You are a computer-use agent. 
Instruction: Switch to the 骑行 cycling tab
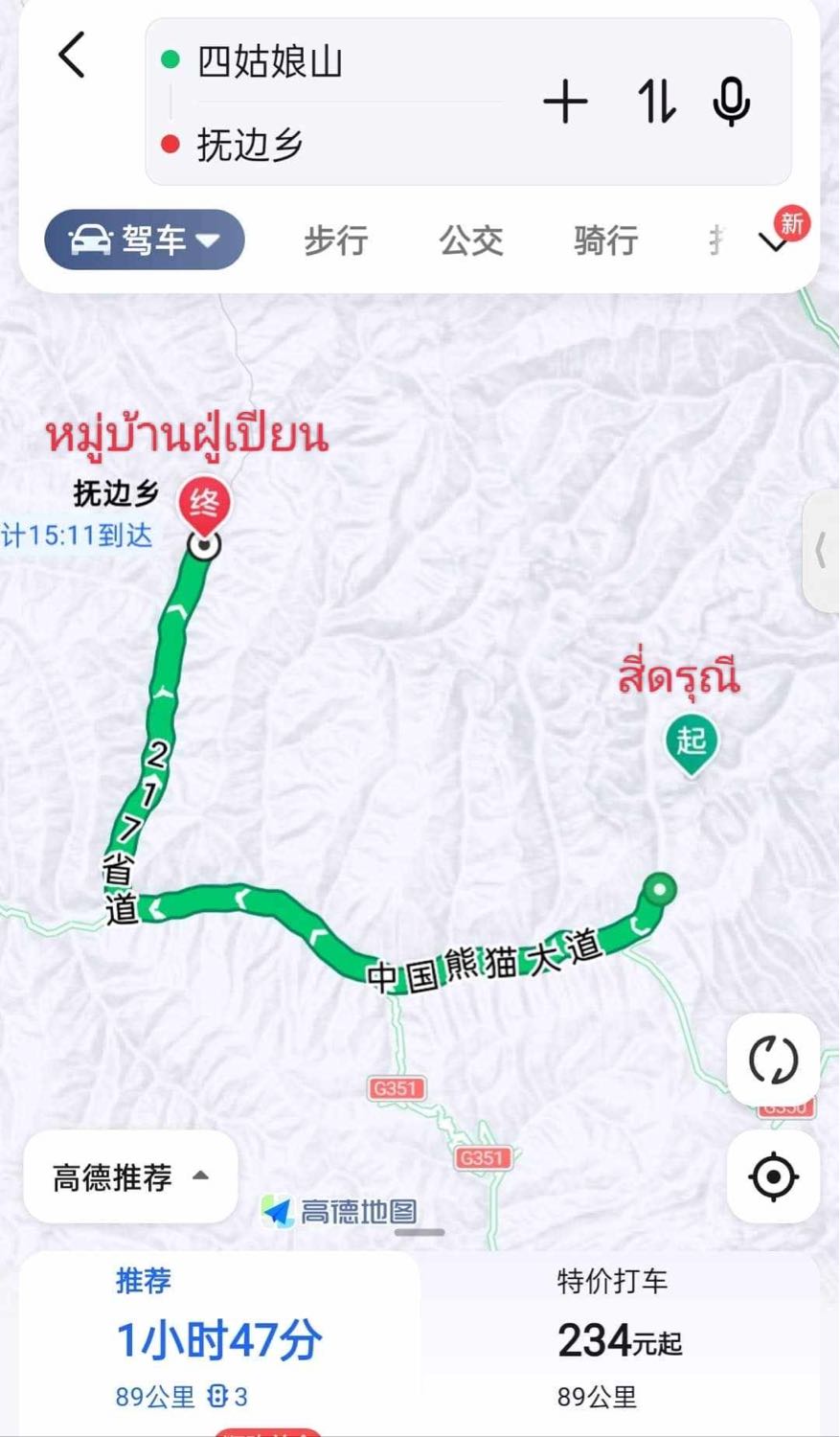click(606, 240)
